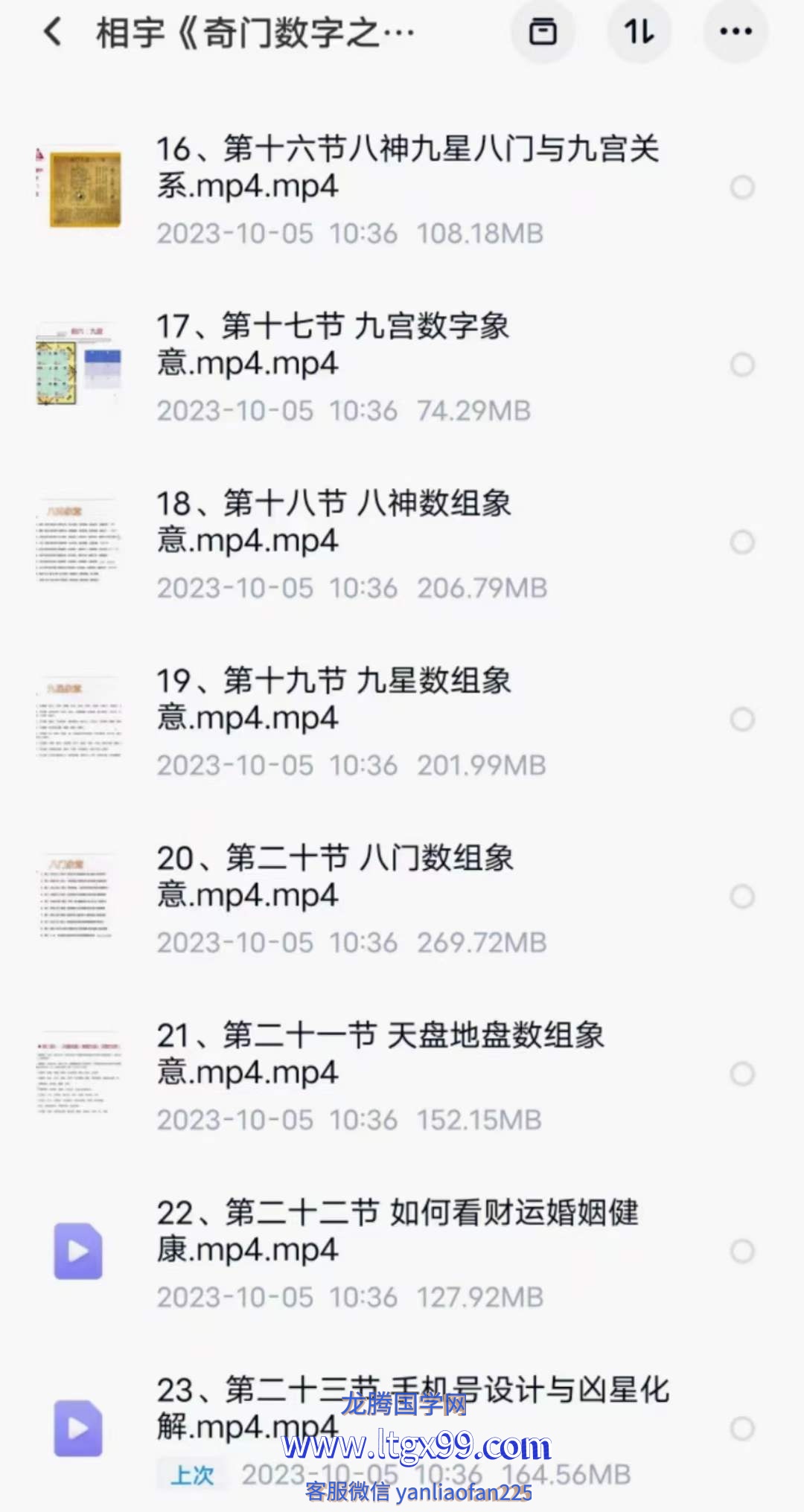Select the 19、第十九节 file circle
The width and height of the screenshot is (804, 1512).
(742, 720)
